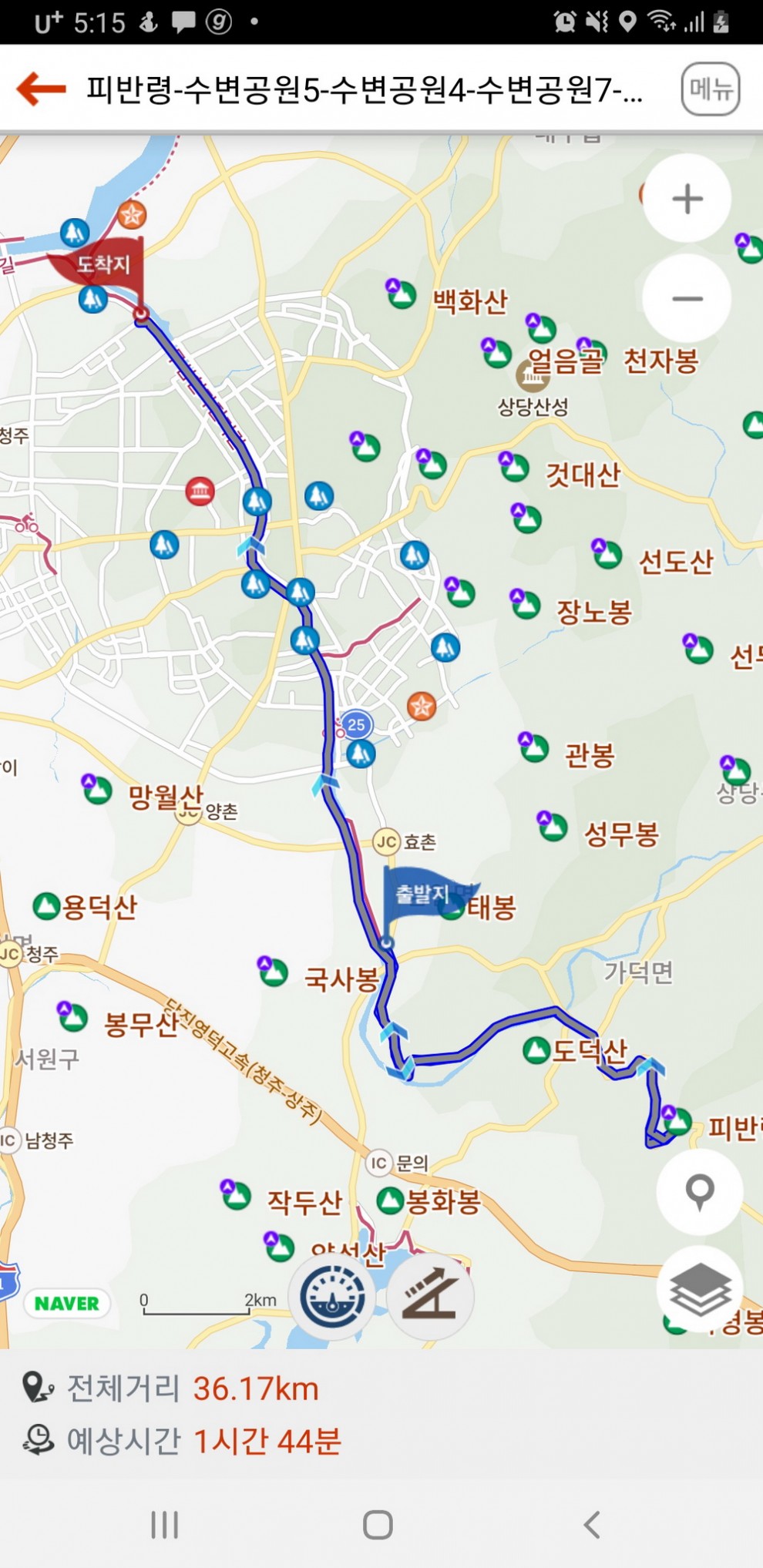
Task: Show the speedometer view
Action: pos(332,1298)
